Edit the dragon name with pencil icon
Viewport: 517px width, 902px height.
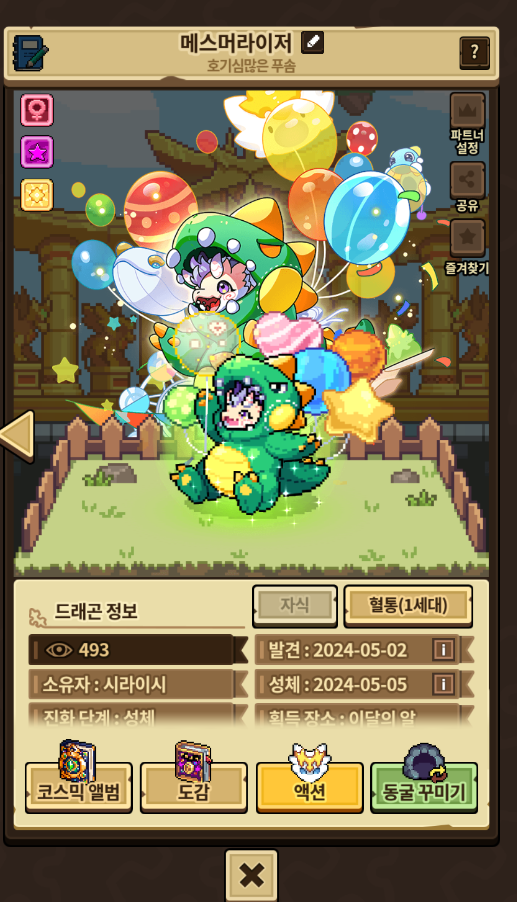tap(312, 43)
